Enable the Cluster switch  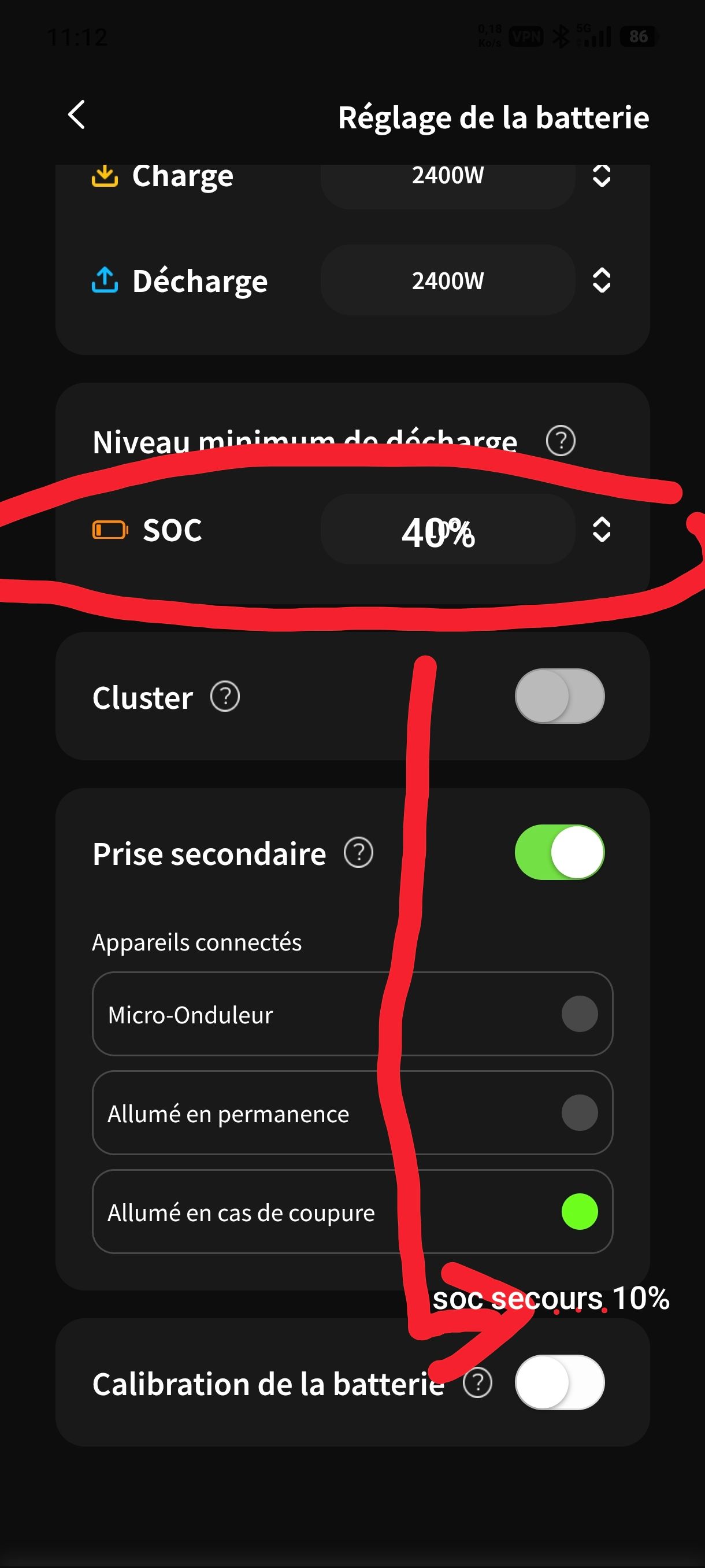(559, 696)
